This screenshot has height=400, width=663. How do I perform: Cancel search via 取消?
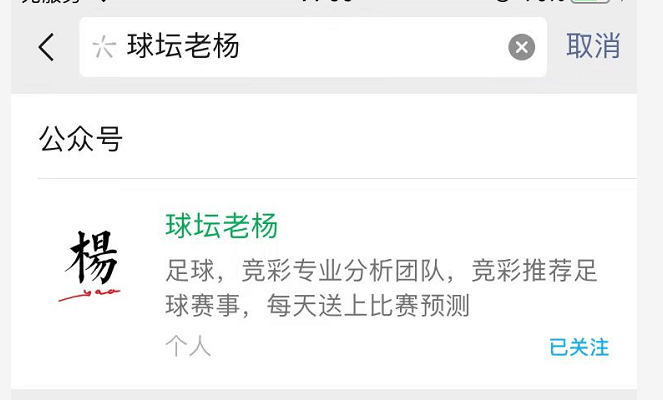[x=593, y=46]
